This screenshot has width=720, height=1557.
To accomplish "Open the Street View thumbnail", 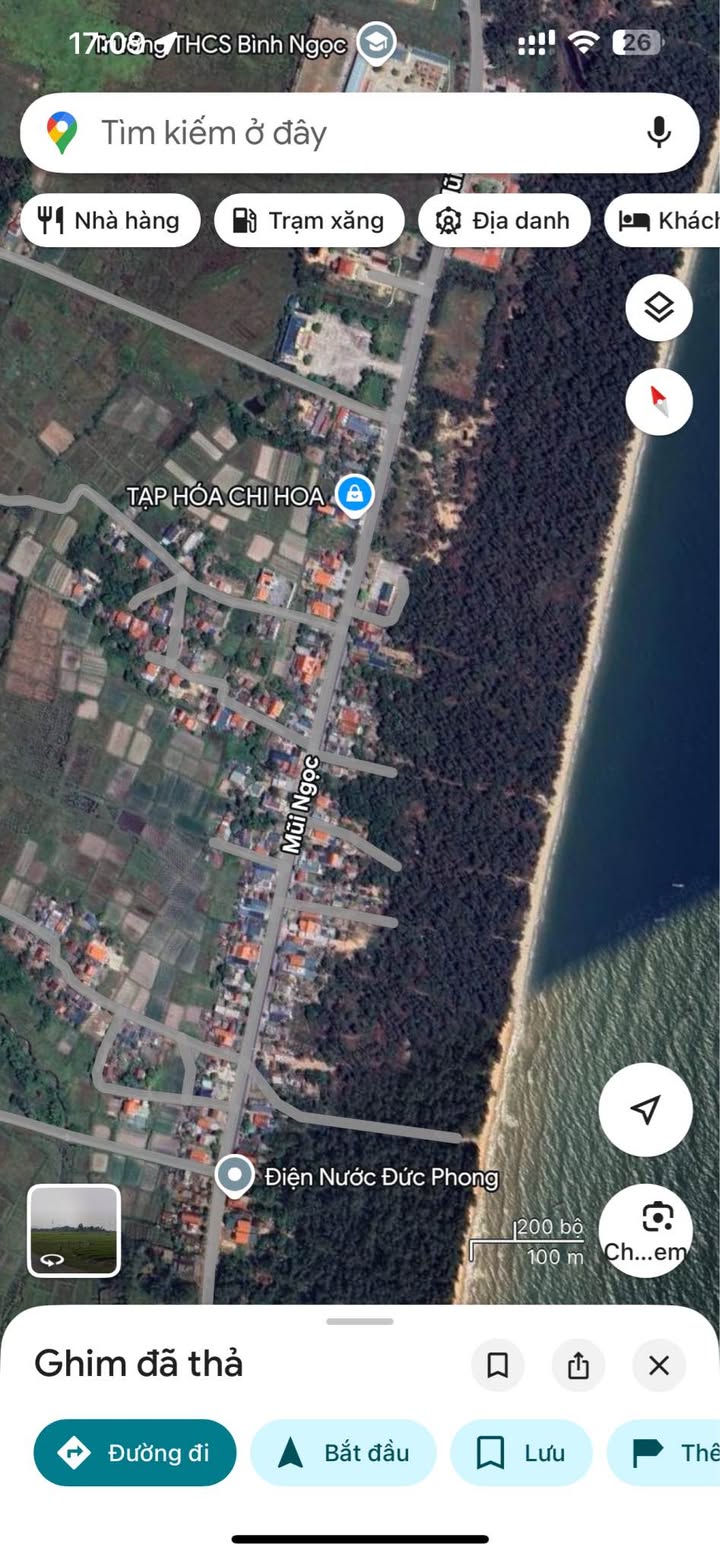I will coord(74,1230).
